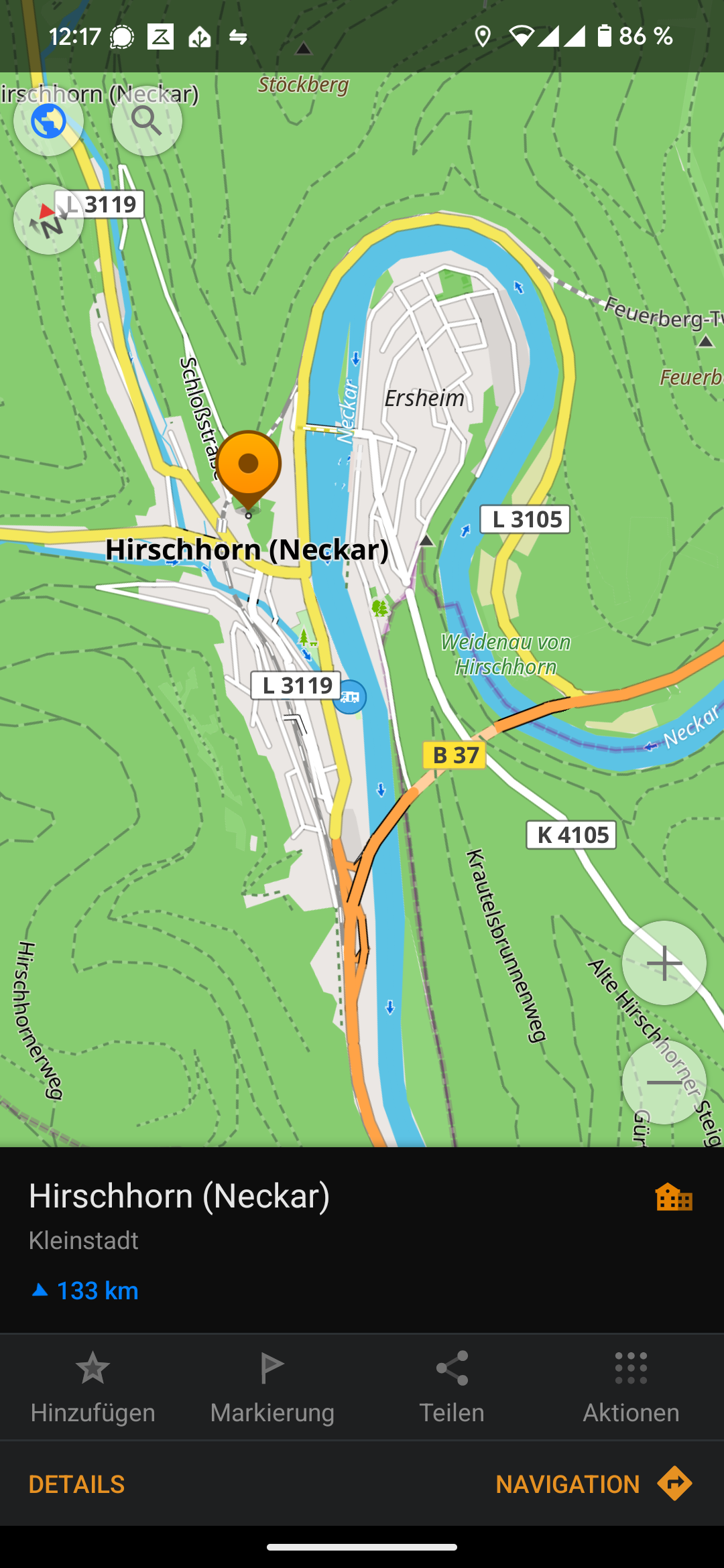Tap the 133 km direction indicator
The width and height of the screenshot is (724, 1568).
tap(85, 1291)
